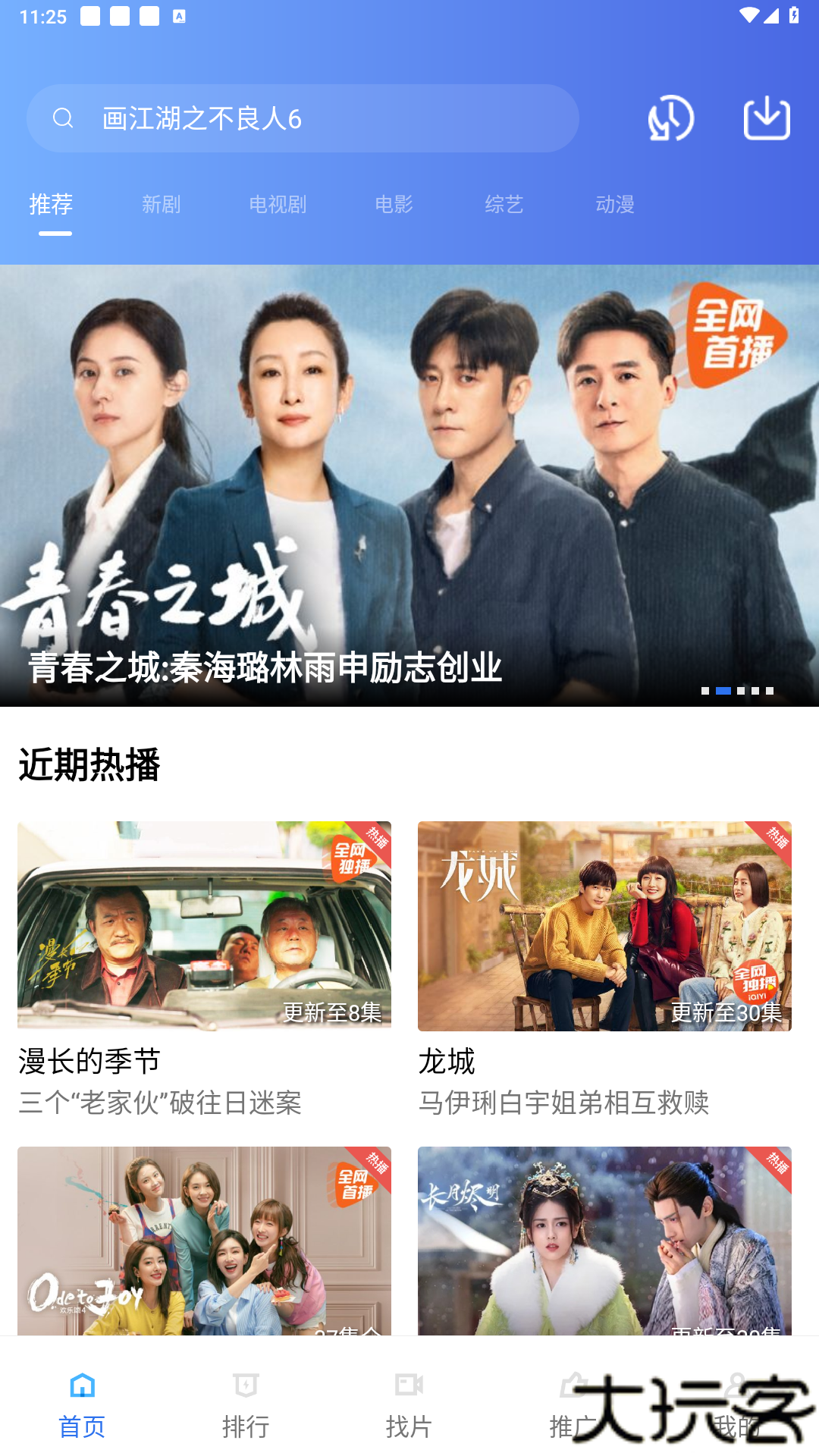Switch to the 新剧 tab
819x1456 pixels.
tap(161, 204)
